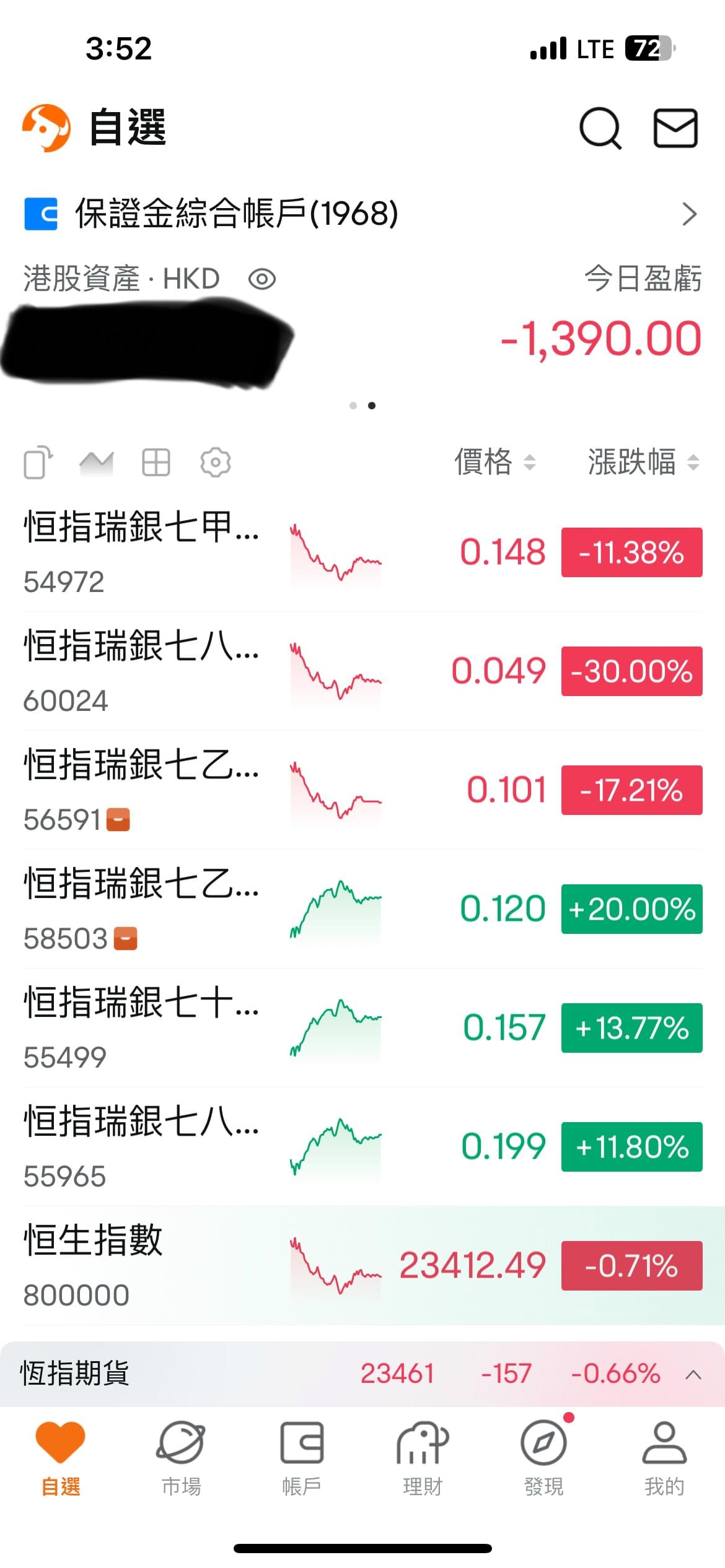Open warrant 60024 quote
725x1568 pixels.
point(362,671)
